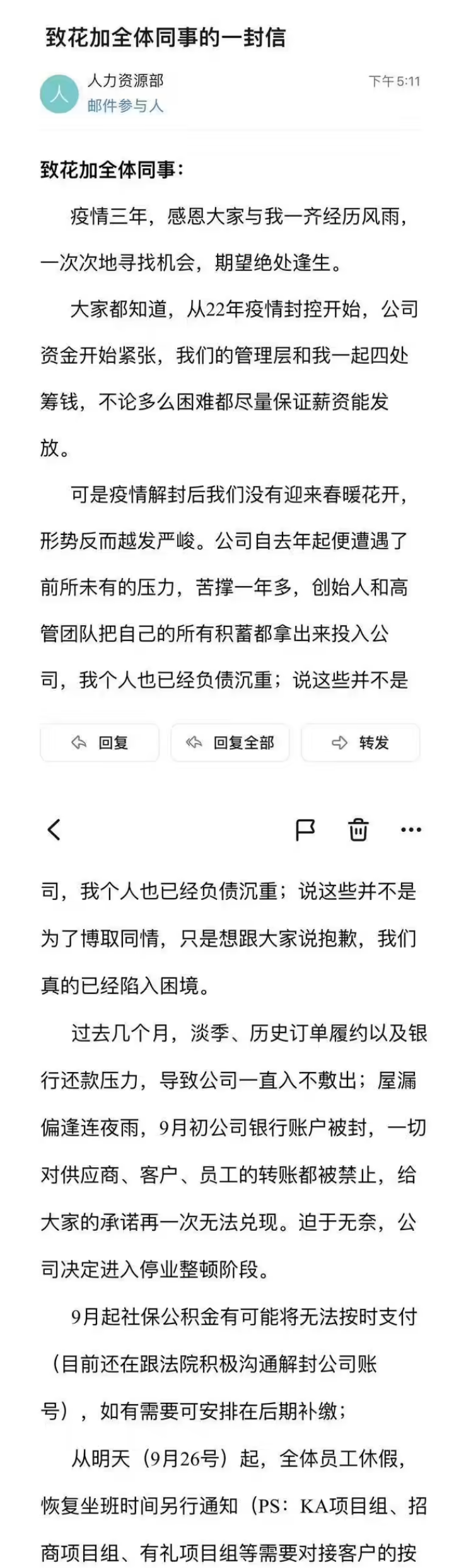Go back using the back arrow

[x=54, y=830]
